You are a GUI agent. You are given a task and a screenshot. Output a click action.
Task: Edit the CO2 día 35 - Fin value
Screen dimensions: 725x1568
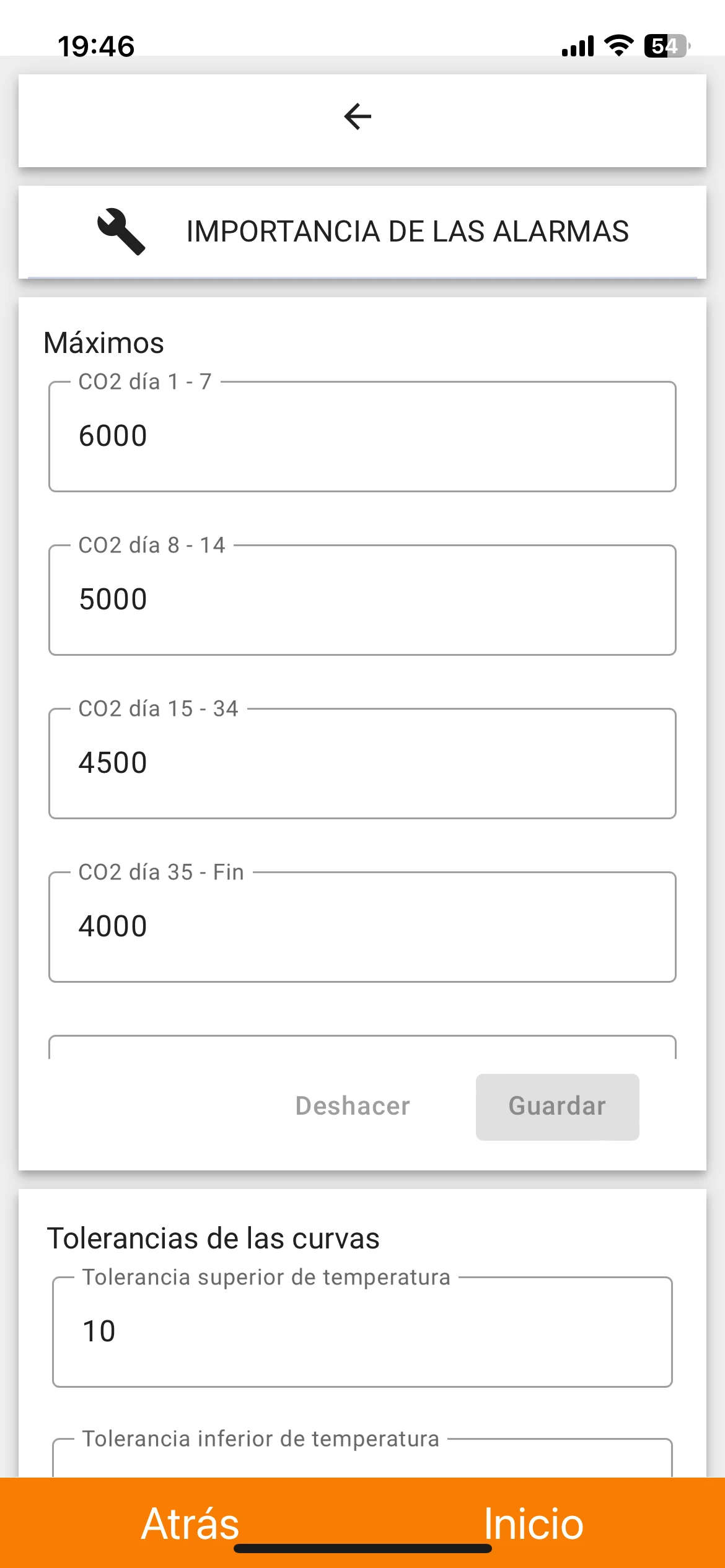click(362, 926)
